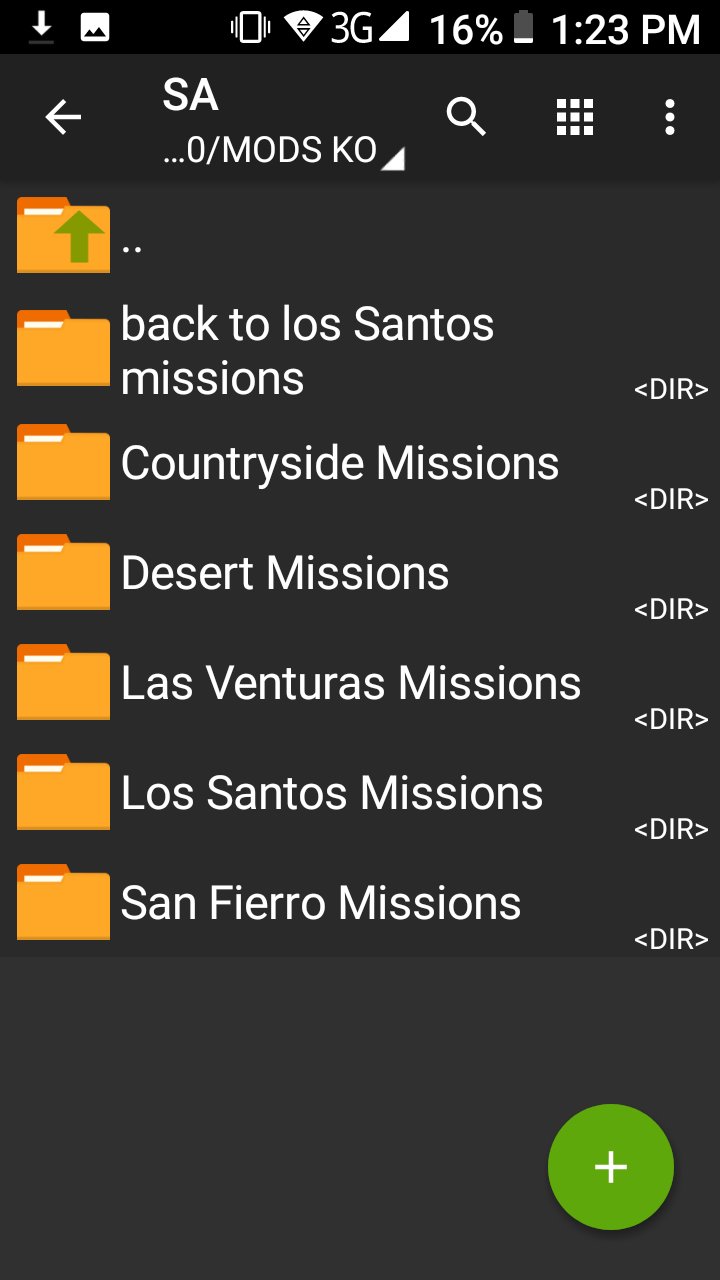The height and width of the screenshot is (1280, 720).
Task: Open the Las Venturas Missions folder
Action: coord(360,681)
